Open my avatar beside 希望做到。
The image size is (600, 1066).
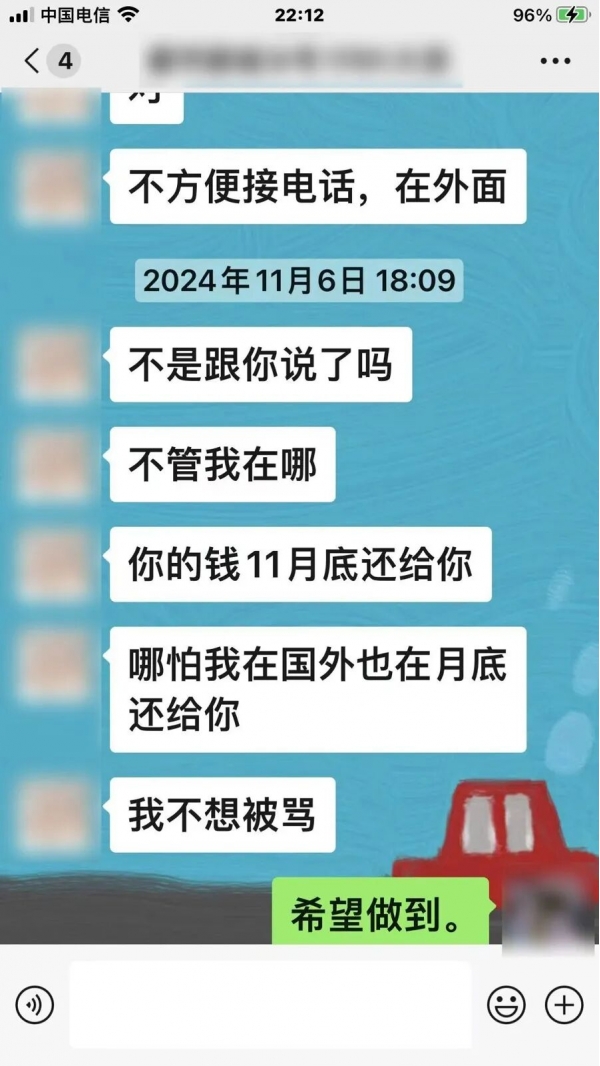545,912
